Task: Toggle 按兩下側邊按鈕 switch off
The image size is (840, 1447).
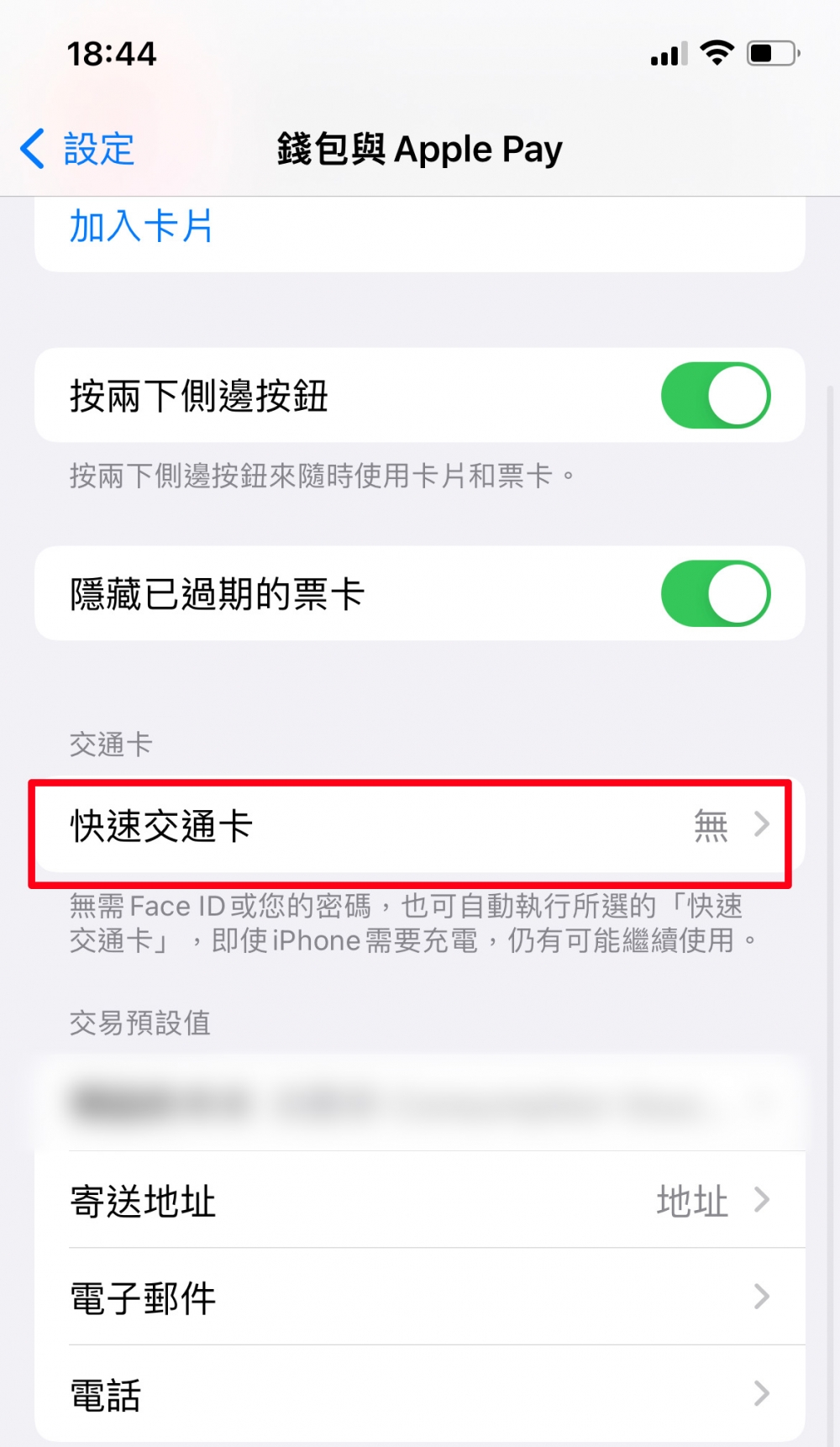Action: [x=715, y=396]
